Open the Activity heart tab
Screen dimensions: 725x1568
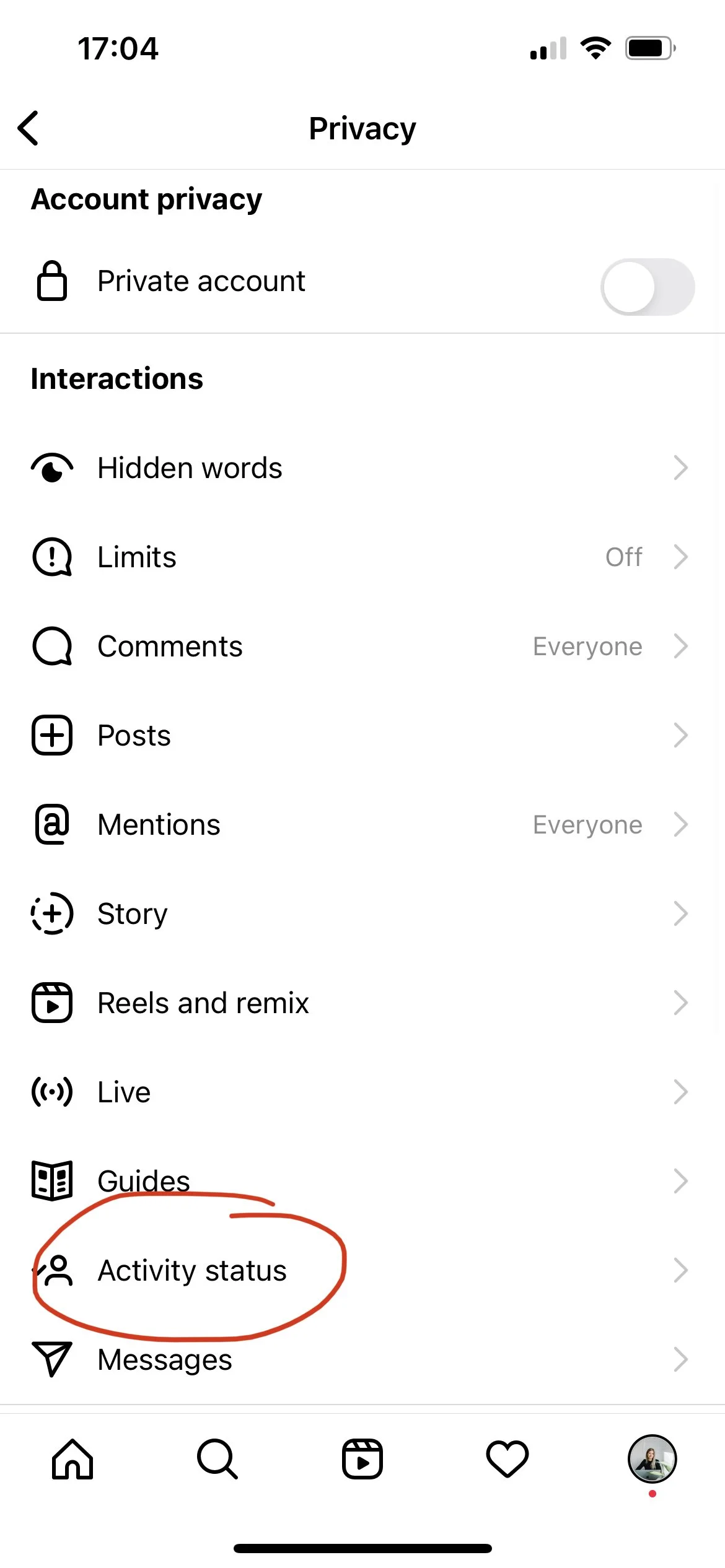[x=507, y=1459]
